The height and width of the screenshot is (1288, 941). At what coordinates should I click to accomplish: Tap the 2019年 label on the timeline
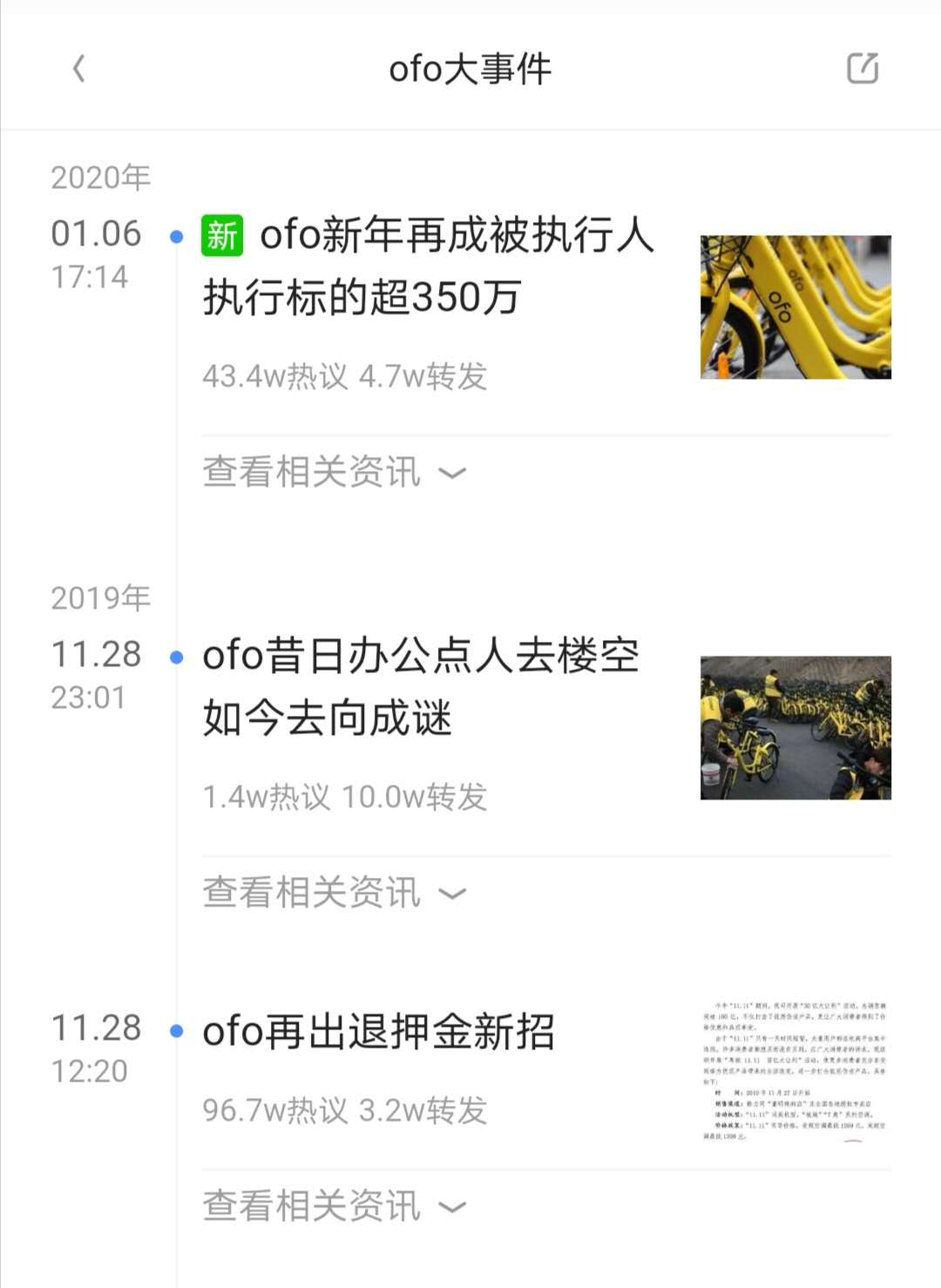tap(100, 598)
